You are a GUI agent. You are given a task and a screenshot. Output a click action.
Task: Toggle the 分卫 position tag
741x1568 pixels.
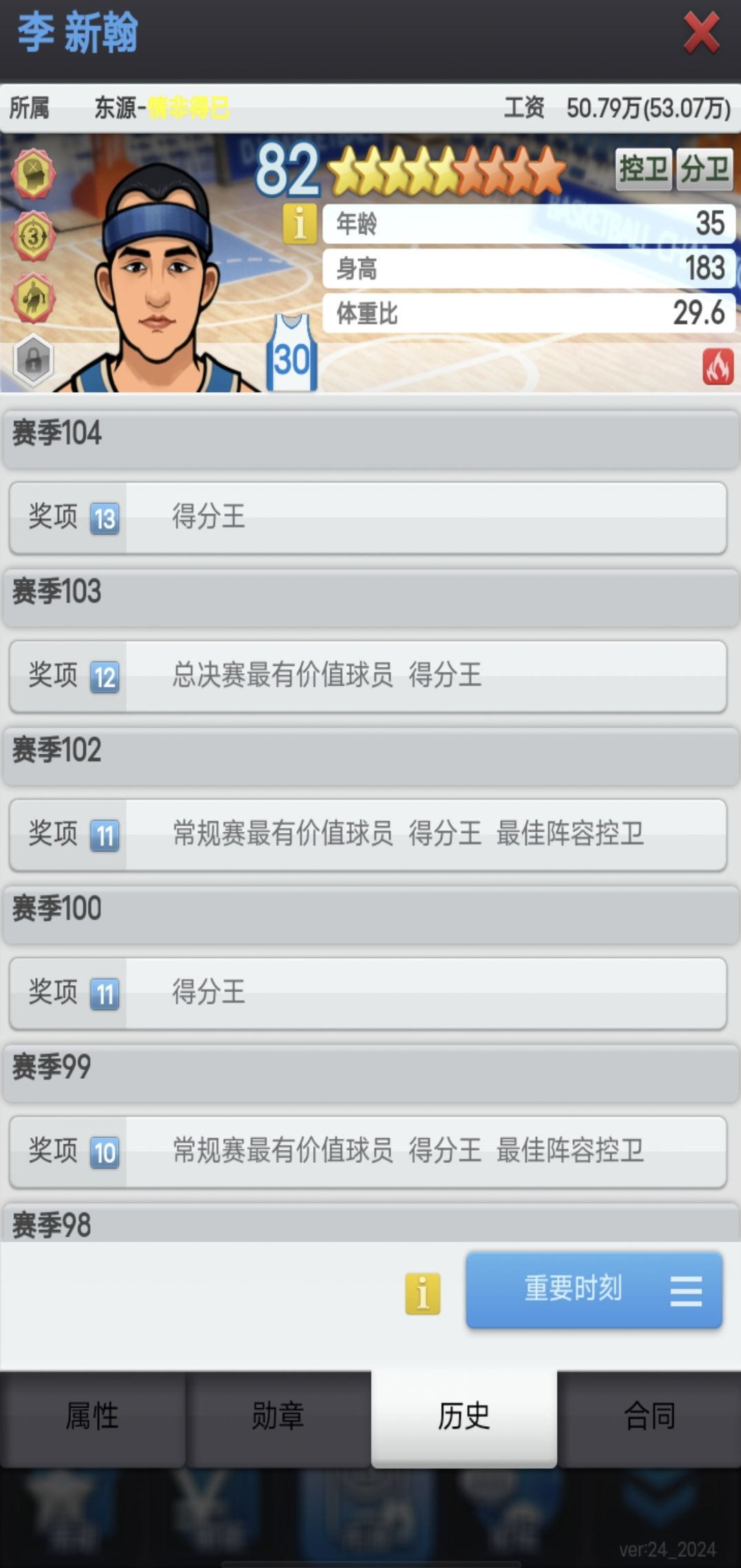coord(704,169)
